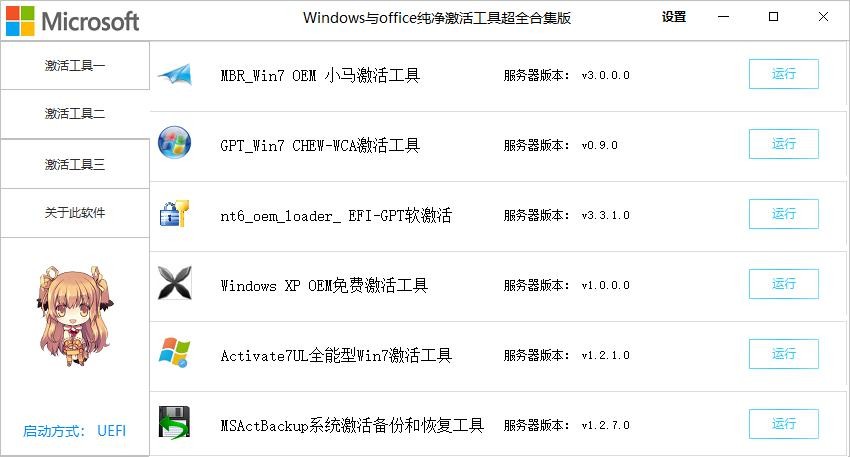This screenshot has height=457, width=850.
Task: Switch to 激活工具一 tab
Action: (x=75, y=65)
